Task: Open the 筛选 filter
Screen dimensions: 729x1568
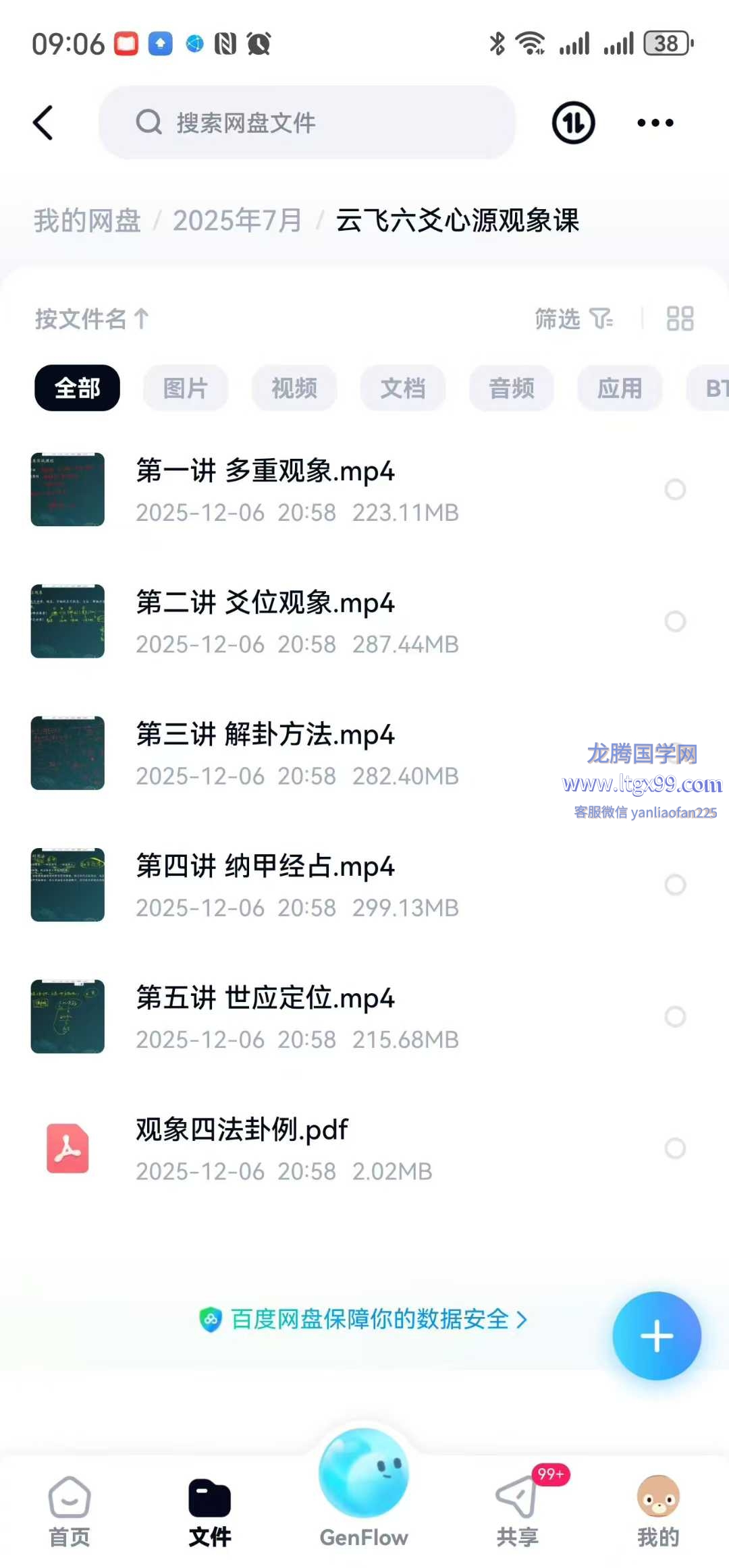Action: pos(573,318)
